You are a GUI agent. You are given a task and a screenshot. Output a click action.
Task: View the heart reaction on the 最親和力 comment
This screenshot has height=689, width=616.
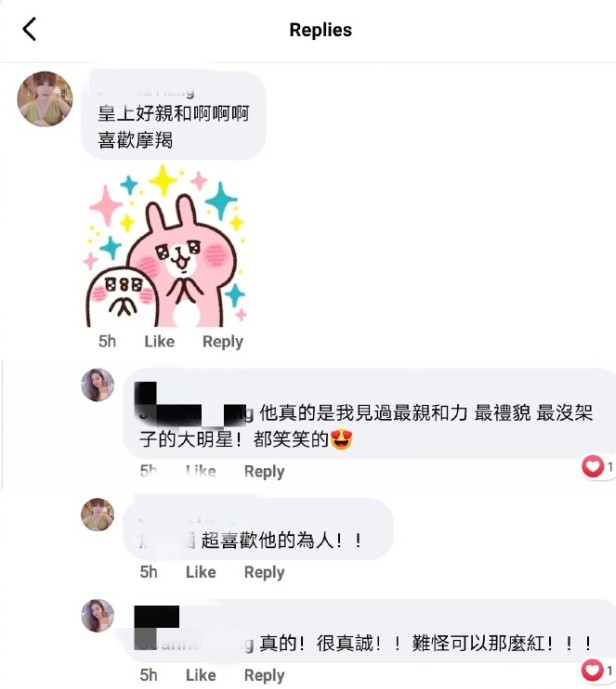pyautogui.click(x=597, y=466)
